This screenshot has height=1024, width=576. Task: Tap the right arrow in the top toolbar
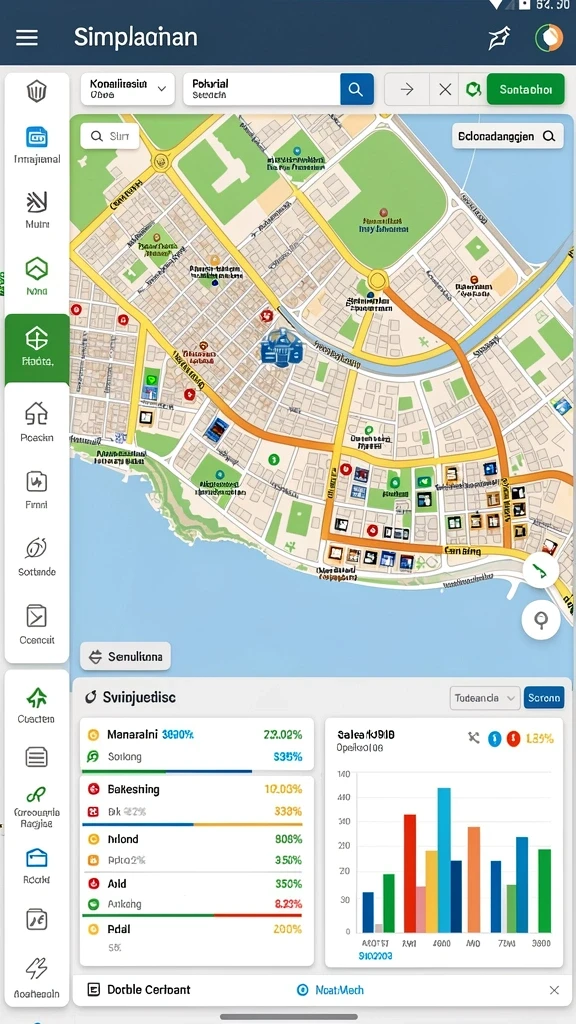407,89
